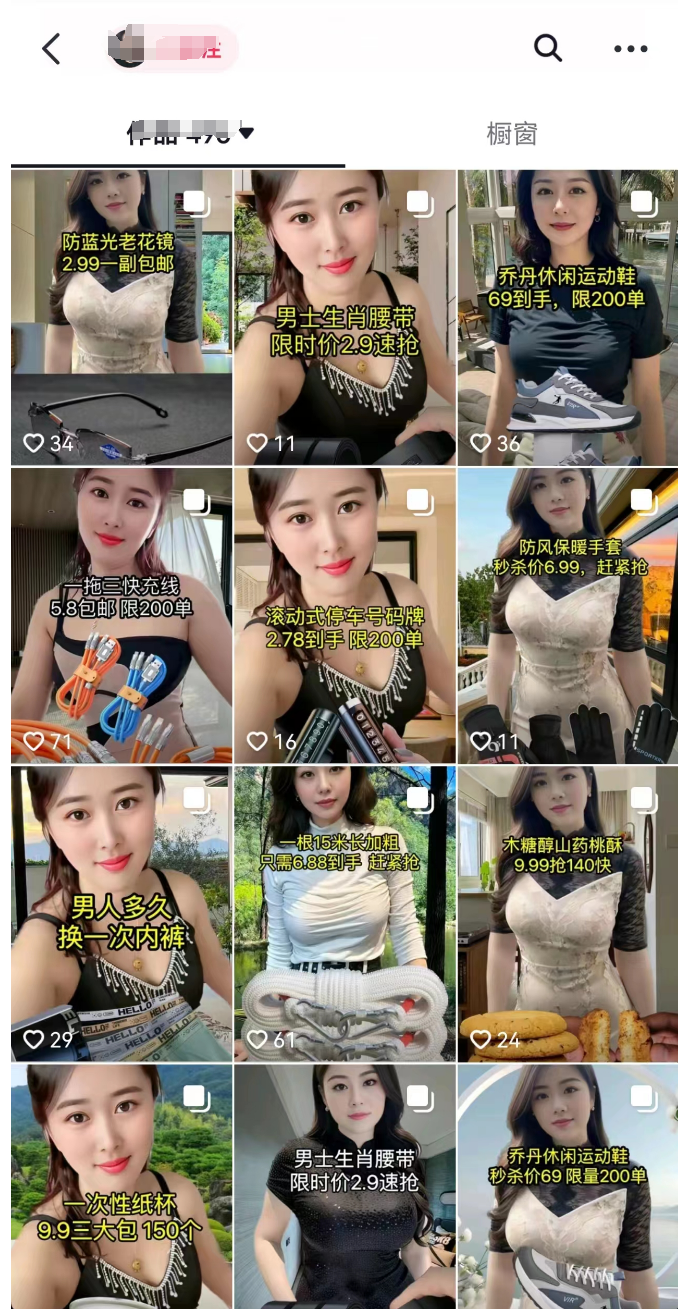The image size is (684, 1309).
Task: View the 木糖醇山药桃酥 post
Action: 567,913
